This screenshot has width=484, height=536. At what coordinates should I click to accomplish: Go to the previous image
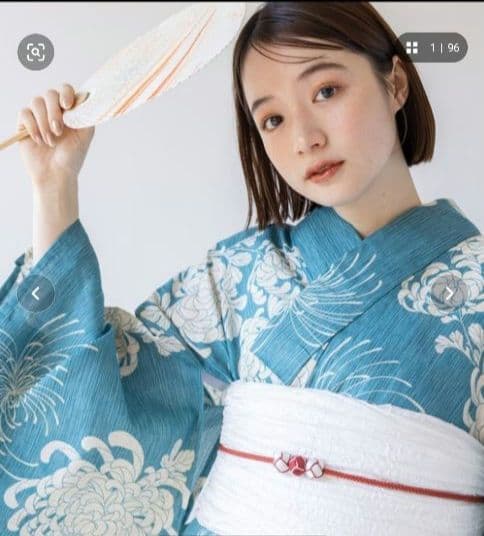[36, 294]
